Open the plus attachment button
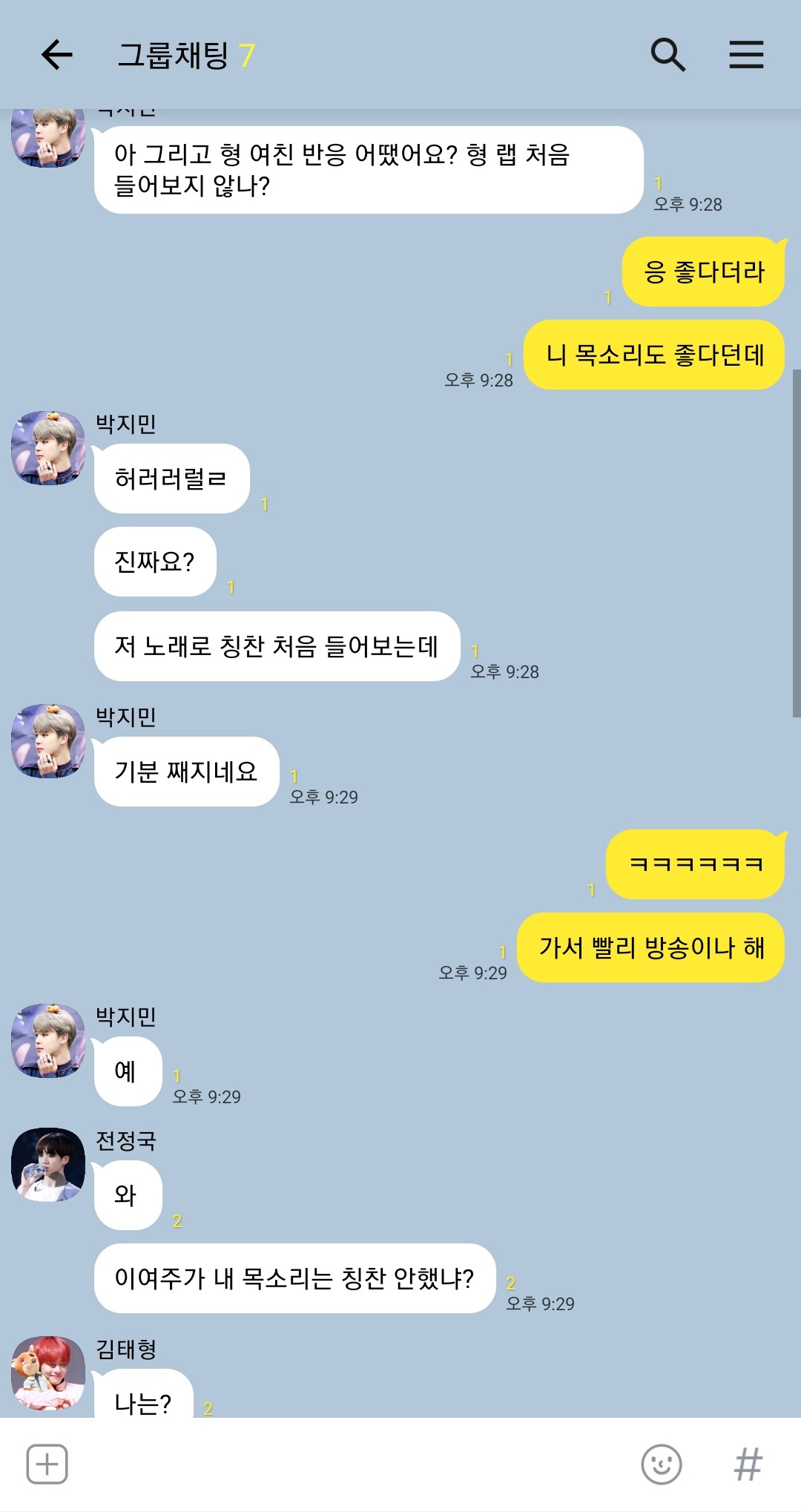801x1512 pixels. (47, 1464)
